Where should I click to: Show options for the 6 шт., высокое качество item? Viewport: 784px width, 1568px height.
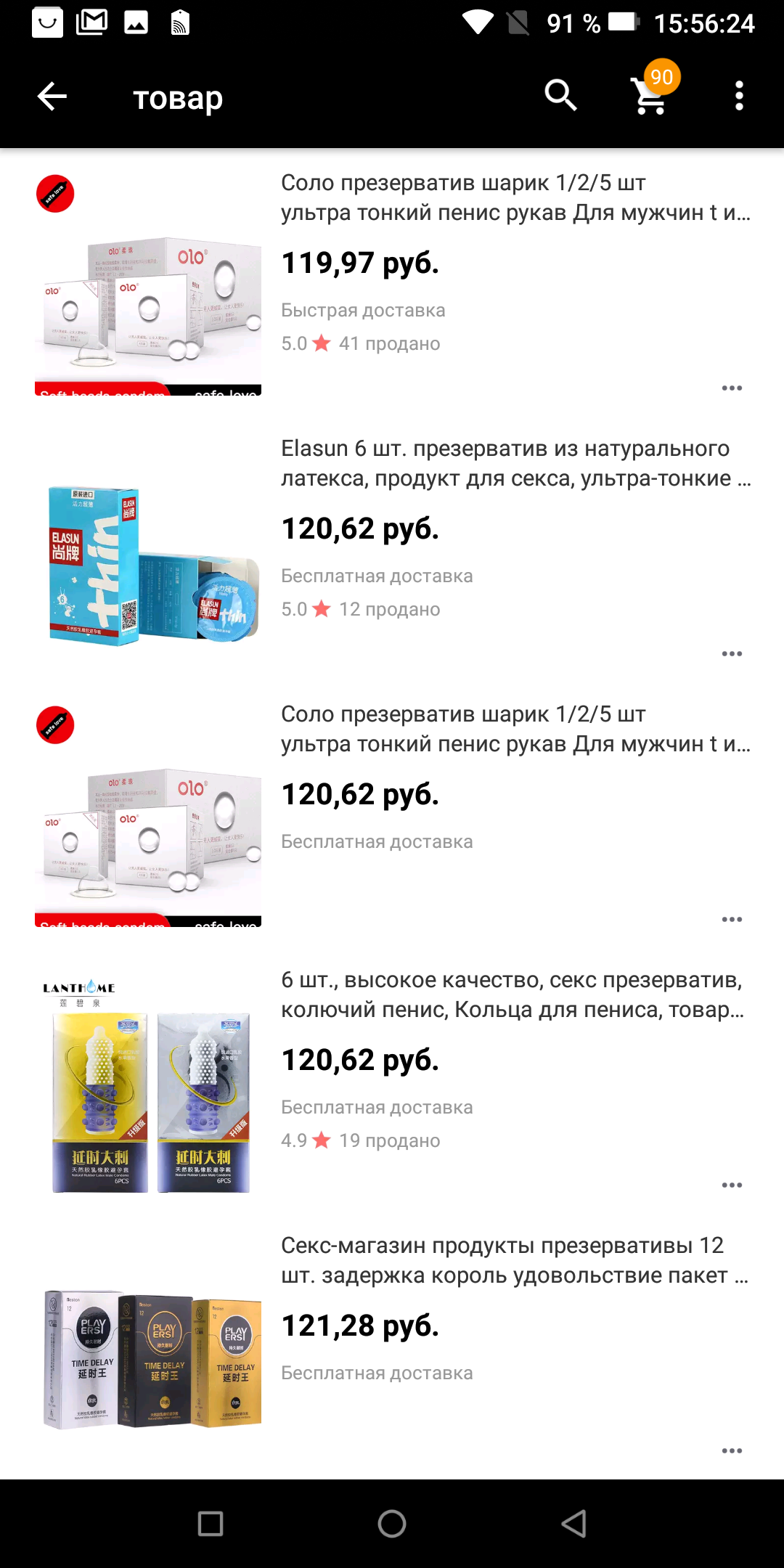(732, 1185)
